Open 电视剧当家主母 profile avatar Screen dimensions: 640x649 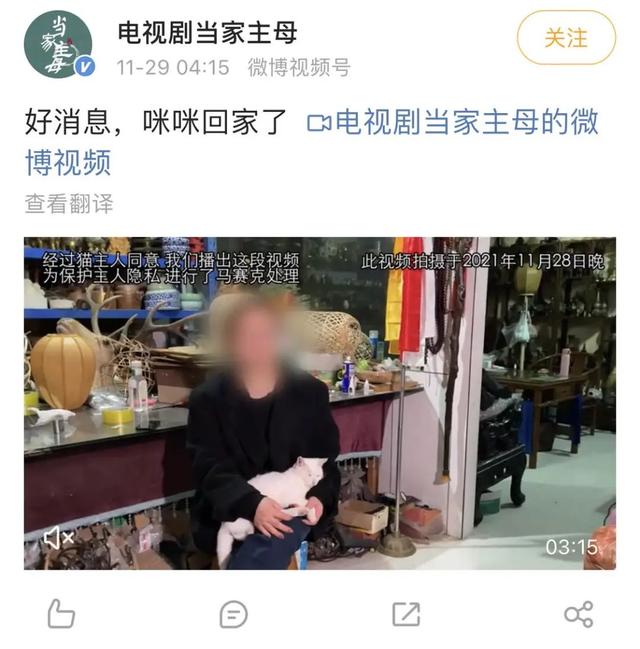(x=59, y=45)
